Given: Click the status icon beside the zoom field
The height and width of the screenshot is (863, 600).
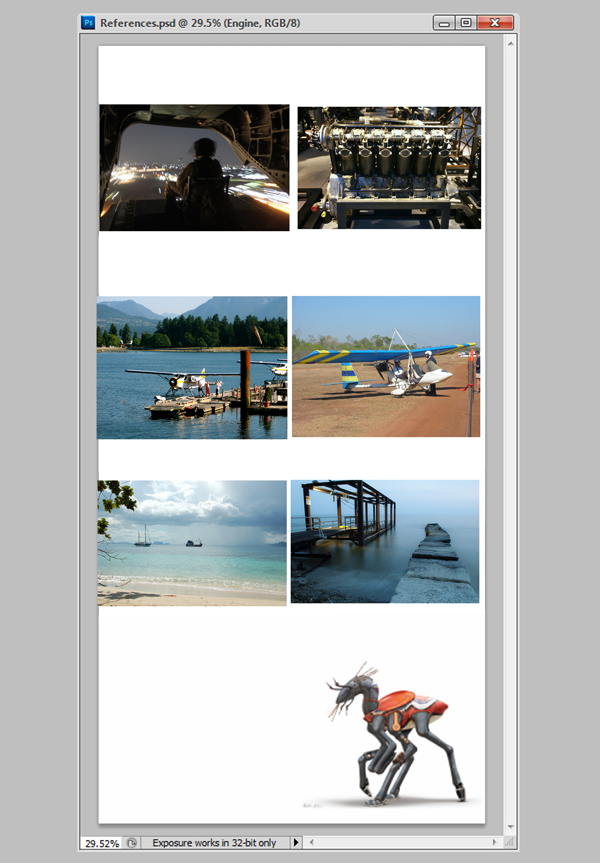Looking at the screenshot, I should coord(133,843).
